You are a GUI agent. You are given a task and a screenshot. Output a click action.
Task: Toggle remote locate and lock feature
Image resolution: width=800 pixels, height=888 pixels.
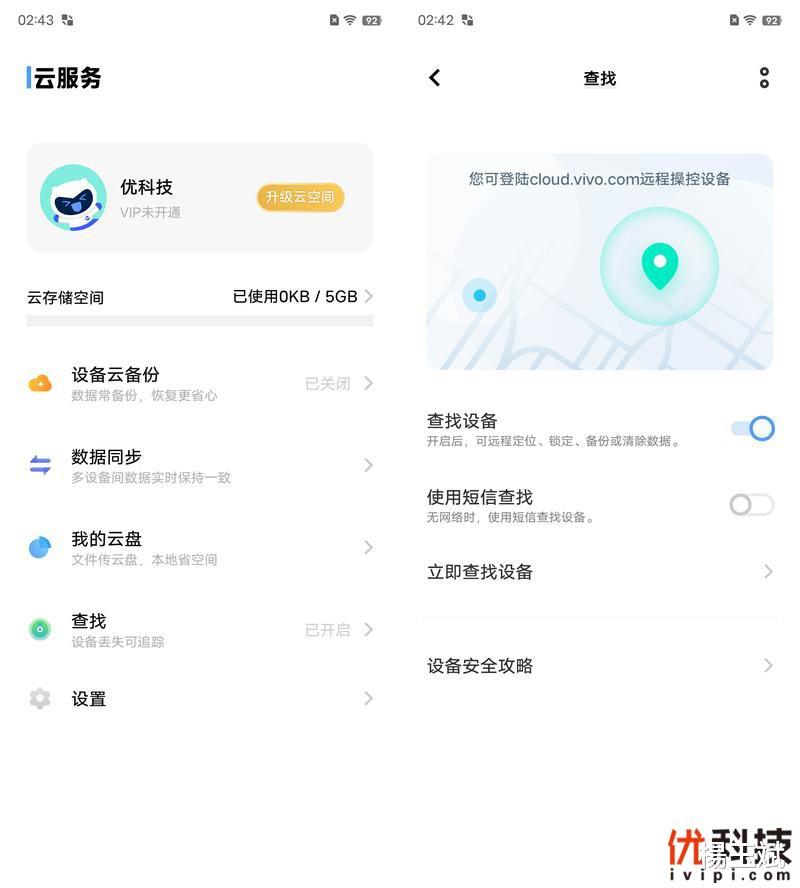click(751, 428)
